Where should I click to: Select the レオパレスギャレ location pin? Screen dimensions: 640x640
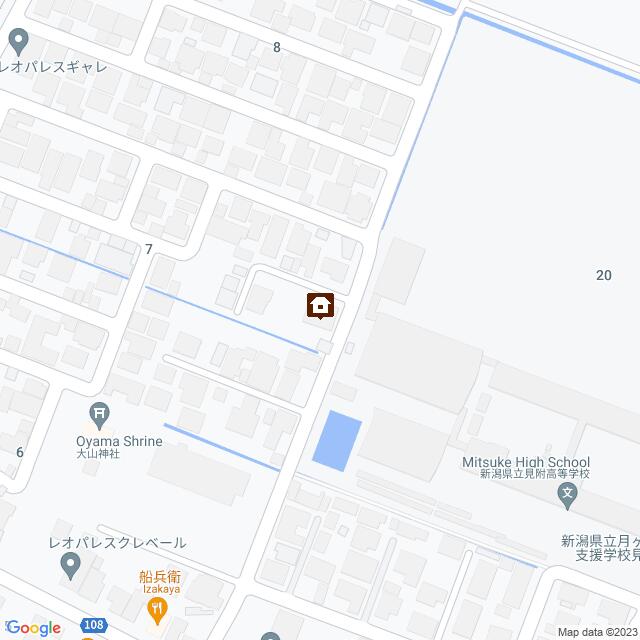click(18, 41)
